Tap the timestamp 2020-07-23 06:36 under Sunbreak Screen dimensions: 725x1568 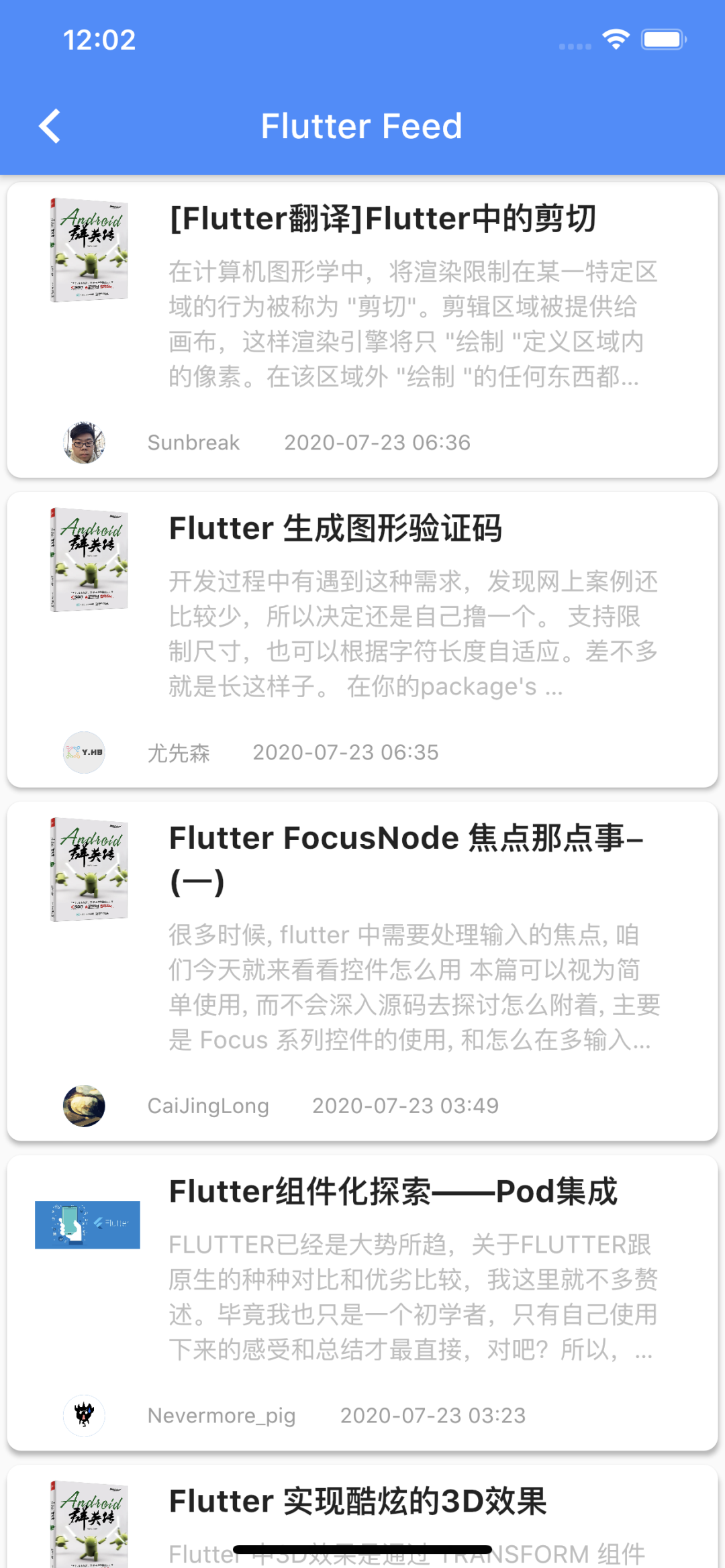click(377, 443)
